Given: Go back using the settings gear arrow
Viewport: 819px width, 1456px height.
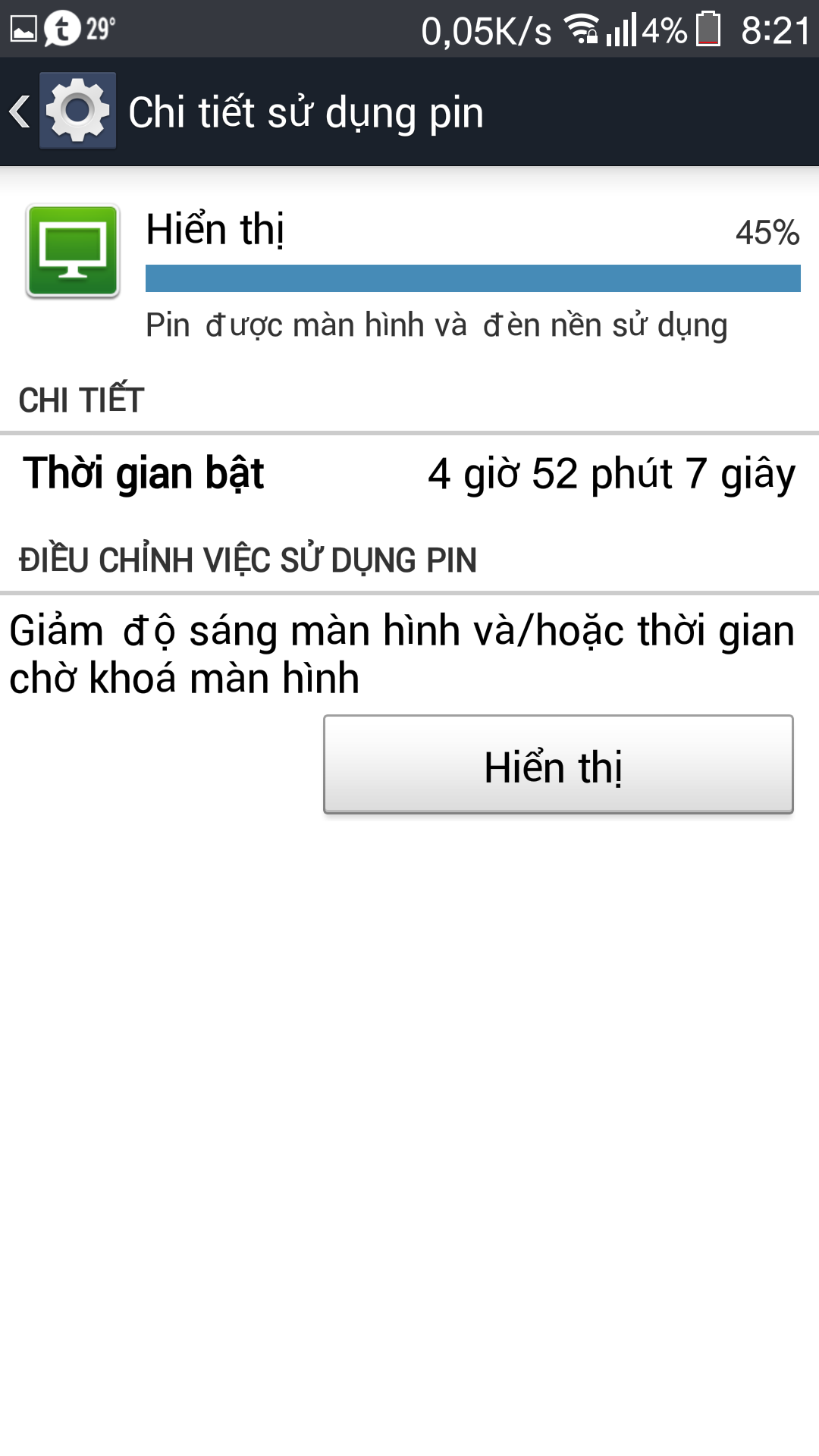Looking at the screenshot, I should [x=62, y=111].
